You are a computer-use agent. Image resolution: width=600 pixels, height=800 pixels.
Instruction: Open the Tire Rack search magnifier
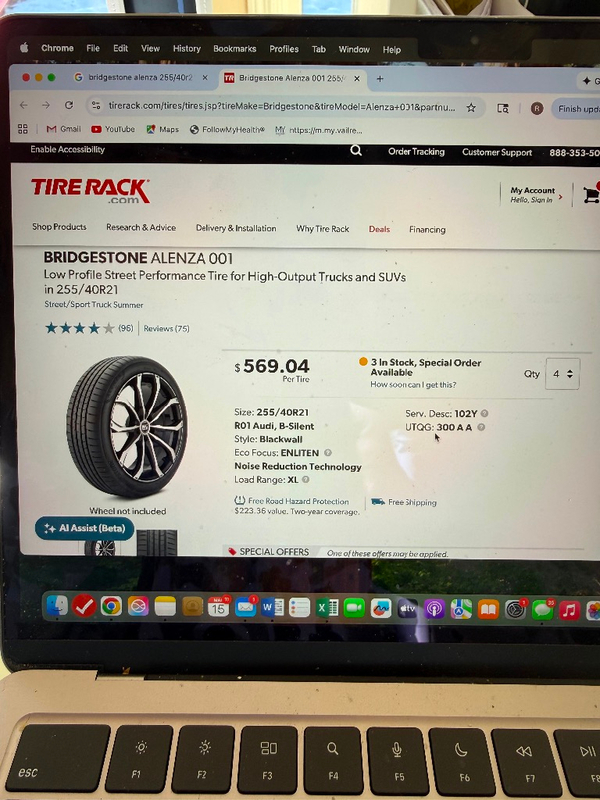[x=356, y=151]
